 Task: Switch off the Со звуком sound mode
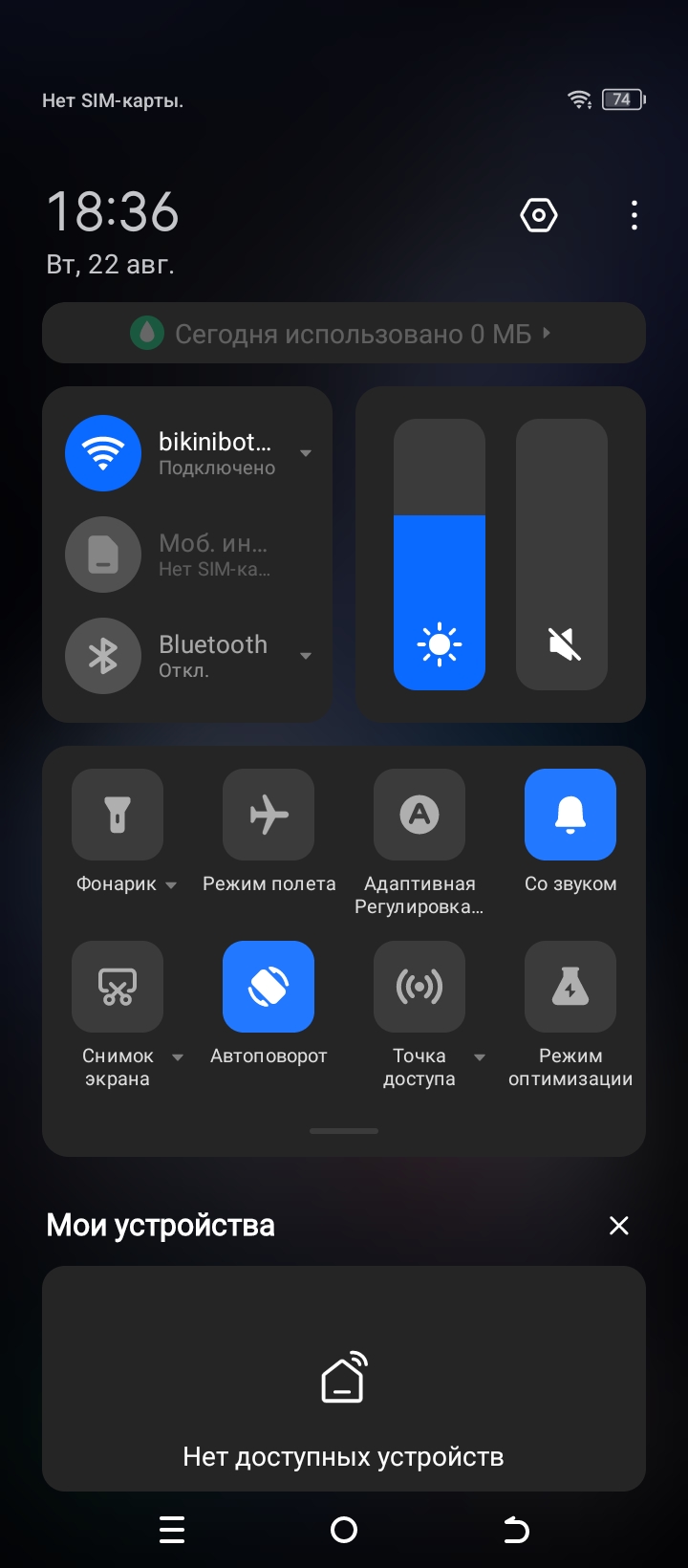[570, 815]
